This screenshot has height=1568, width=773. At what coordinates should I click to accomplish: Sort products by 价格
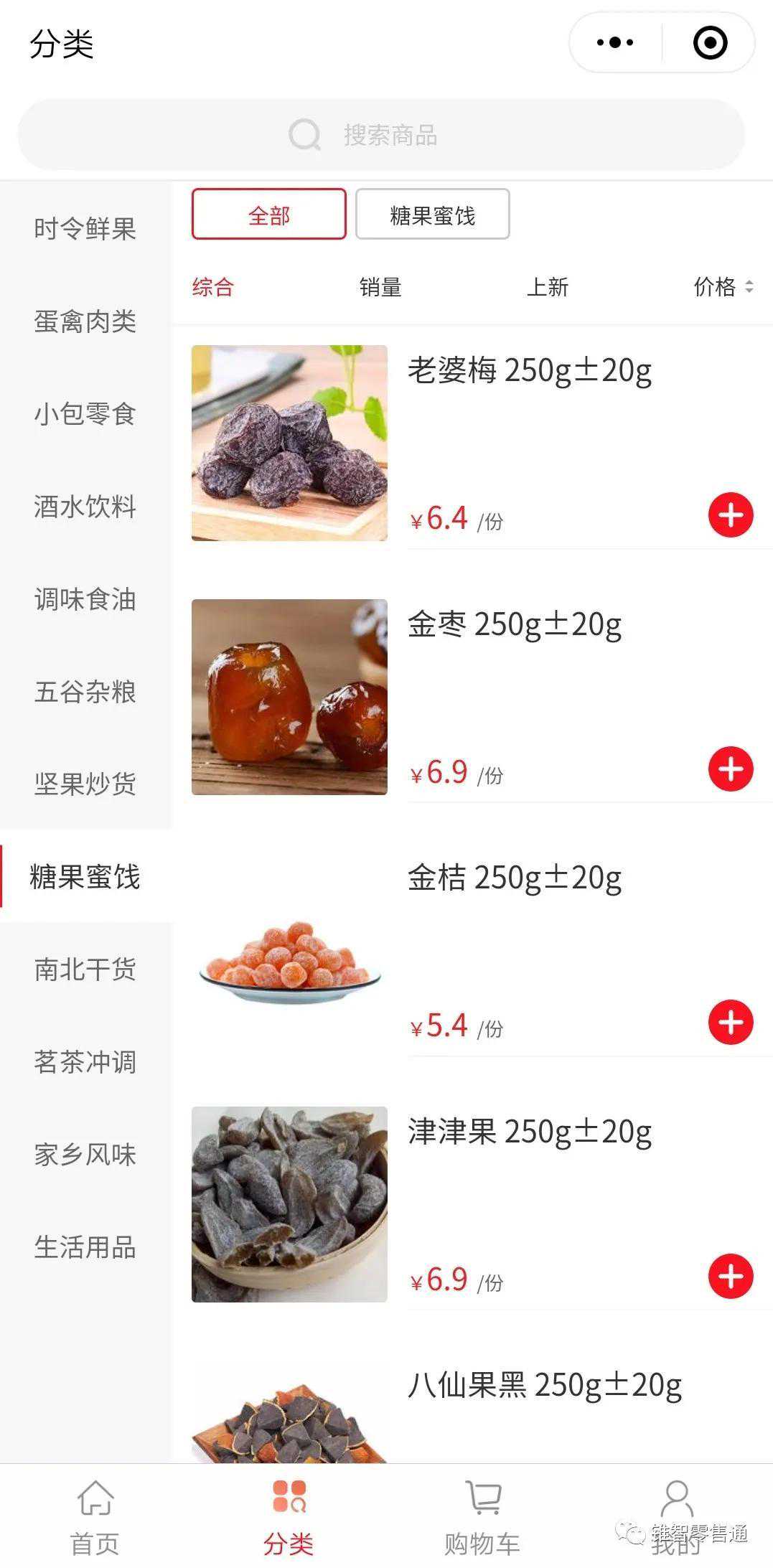click(x=722, y=288)
